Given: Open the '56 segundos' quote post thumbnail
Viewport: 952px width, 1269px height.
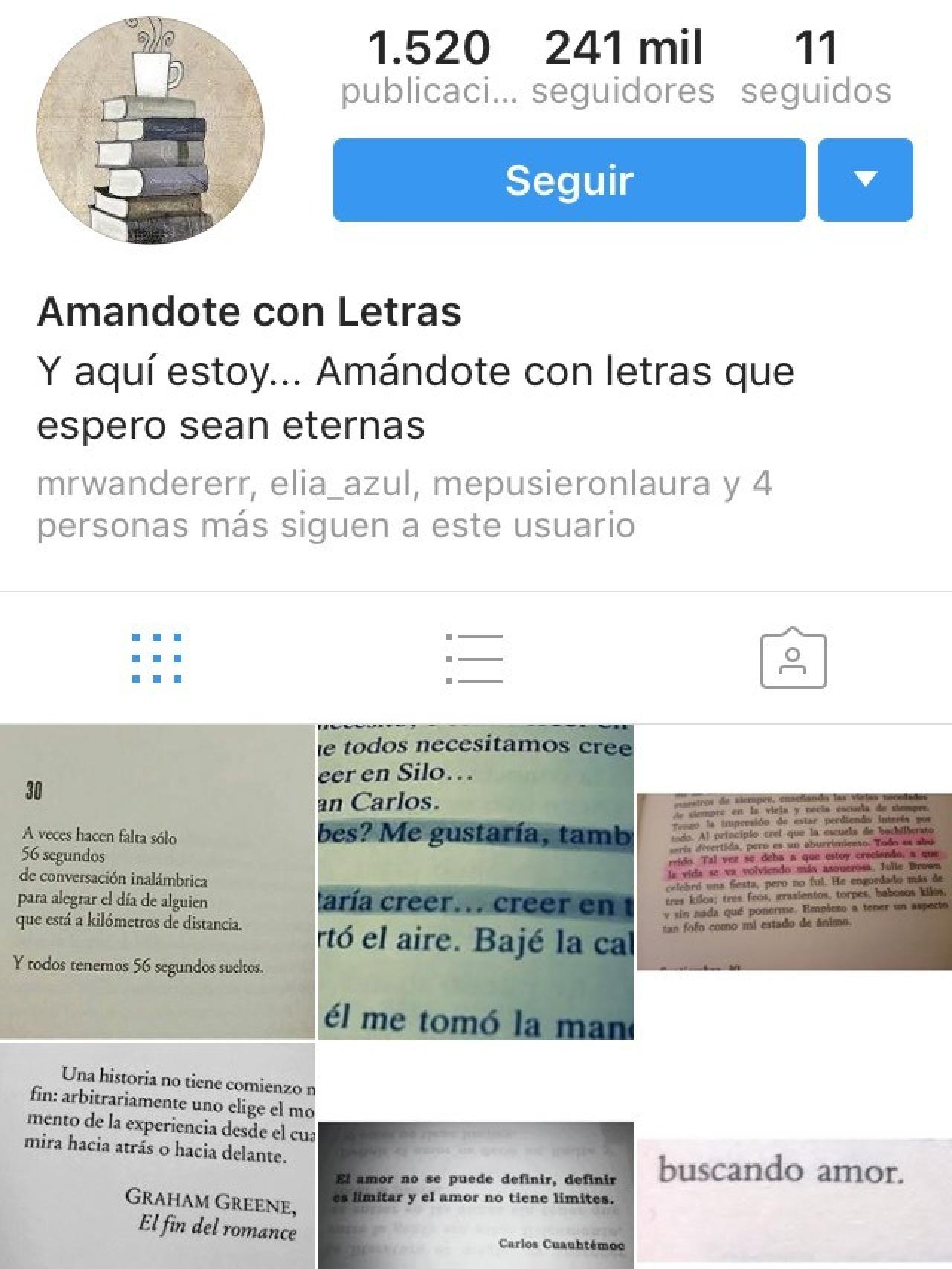Looking at the screenshot, I should pyautogui.click(x=156, y=878).
